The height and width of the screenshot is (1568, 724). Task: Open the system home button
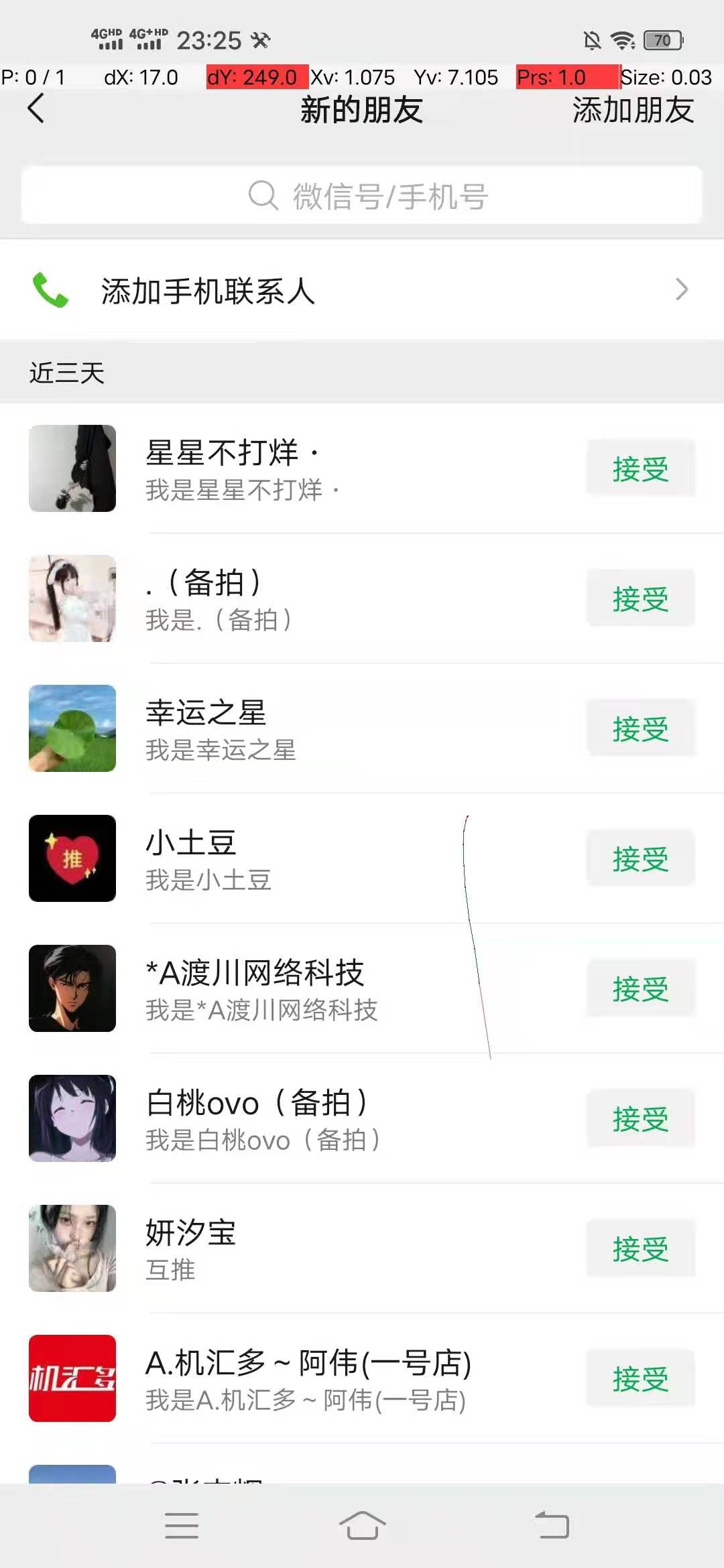click(x=362, y=1526)
